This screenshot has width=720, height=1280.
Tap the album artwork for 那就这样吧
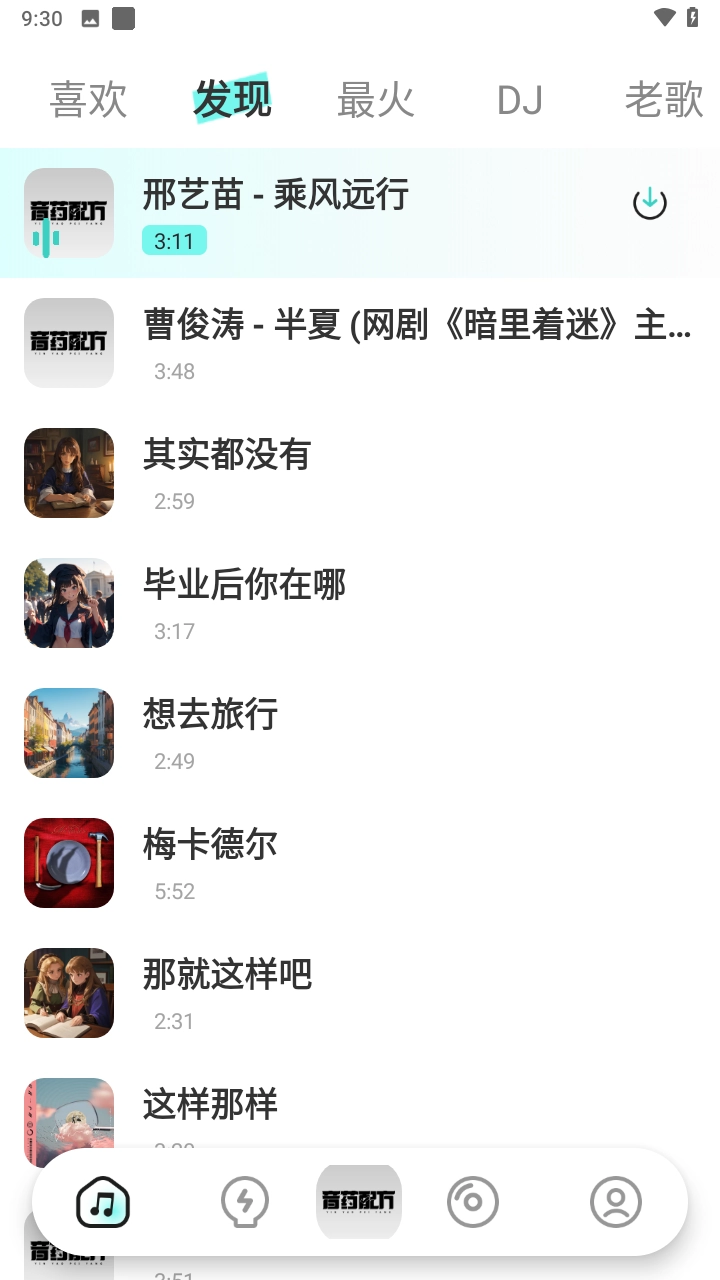click(68, 993)
